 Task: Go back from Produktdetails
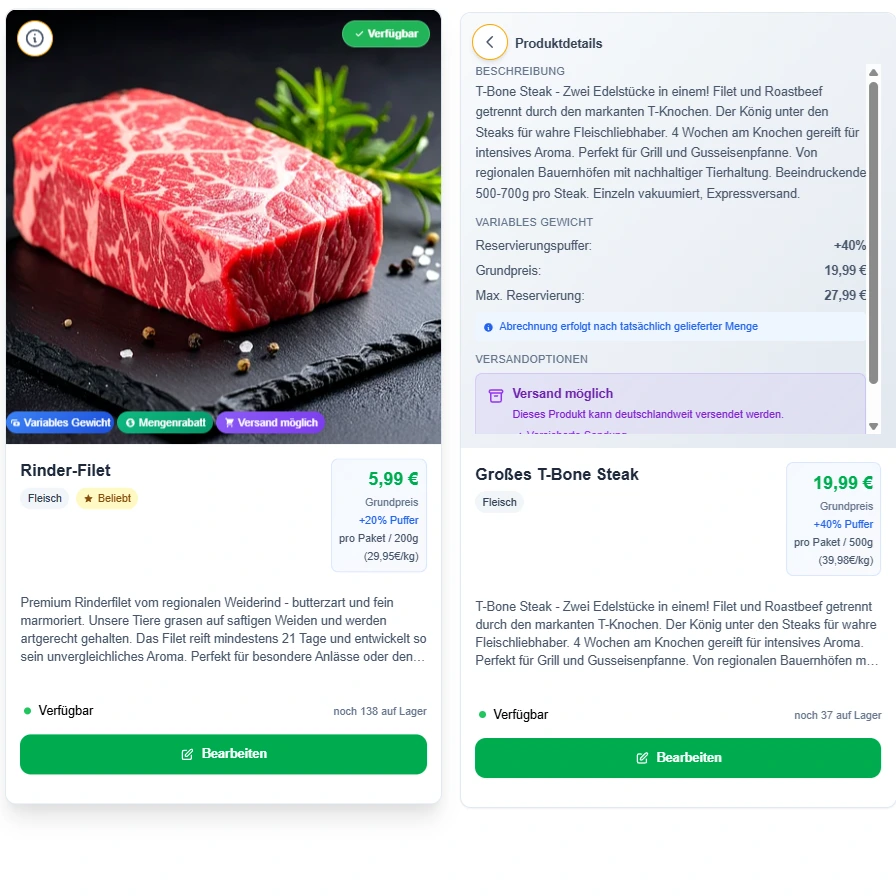point(490,42)
